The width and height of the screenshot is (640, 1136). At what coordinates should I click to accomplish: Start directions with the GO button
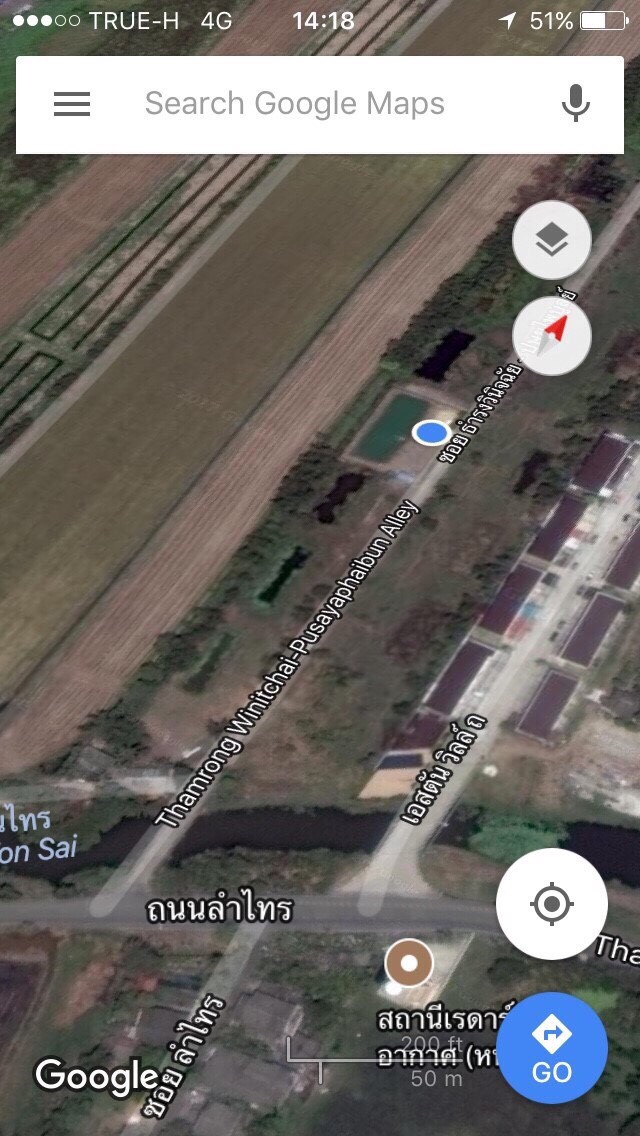click(x=552, y=1048)
